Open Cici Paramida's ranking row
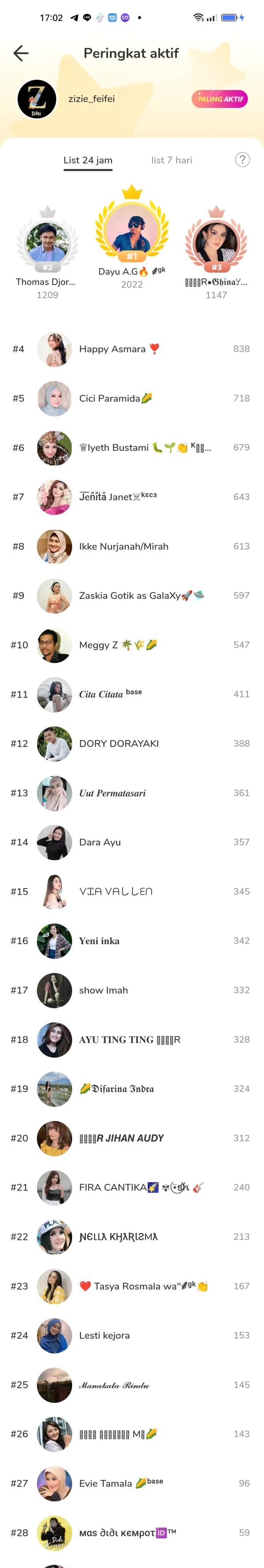This screenshot has height=1568, width=264. pos(132,398)
